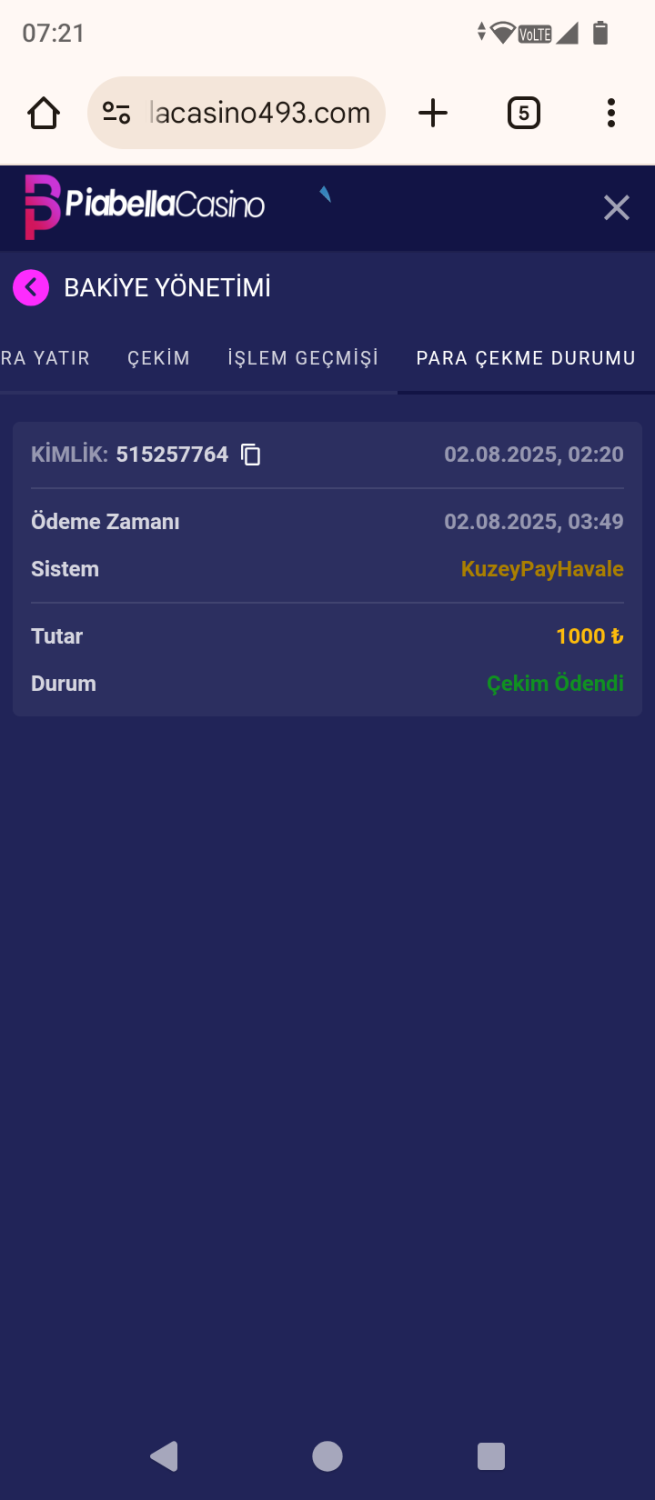Open the Çekim tab
655x1500 pixels.
(158, 358)
